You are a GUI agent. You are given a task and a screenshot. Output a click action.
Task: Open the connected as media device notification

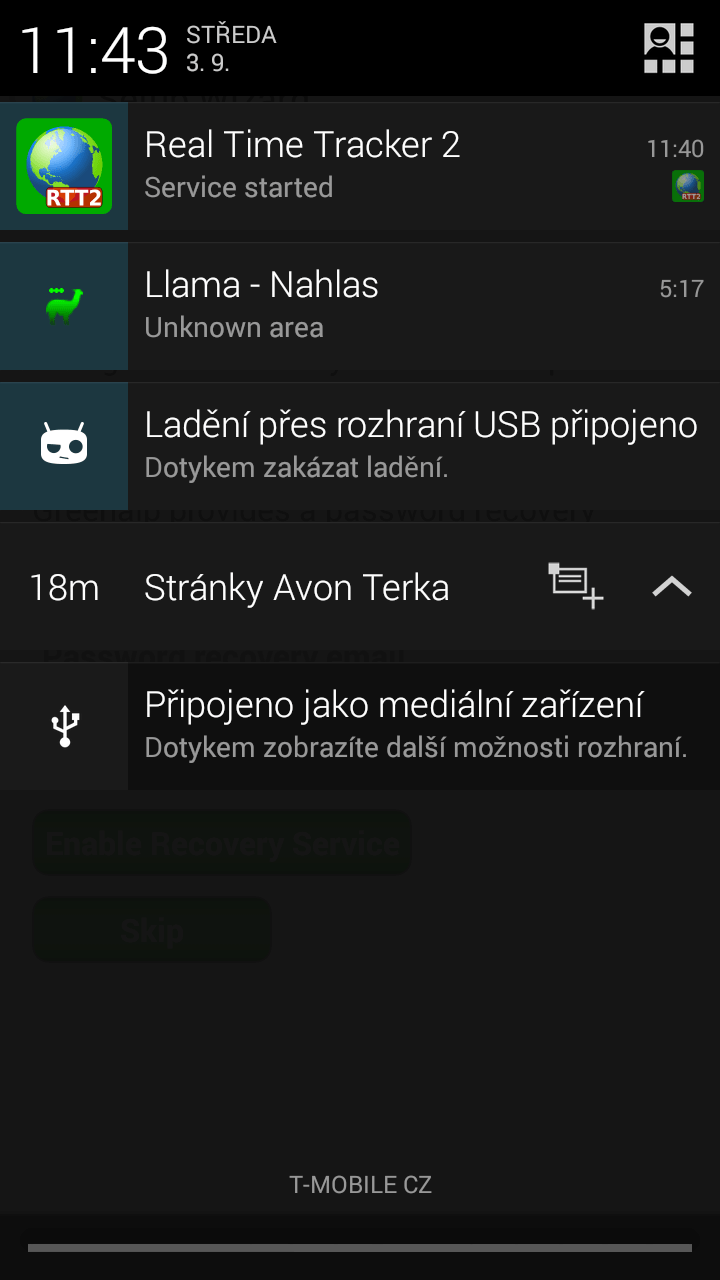coord(360,726)
